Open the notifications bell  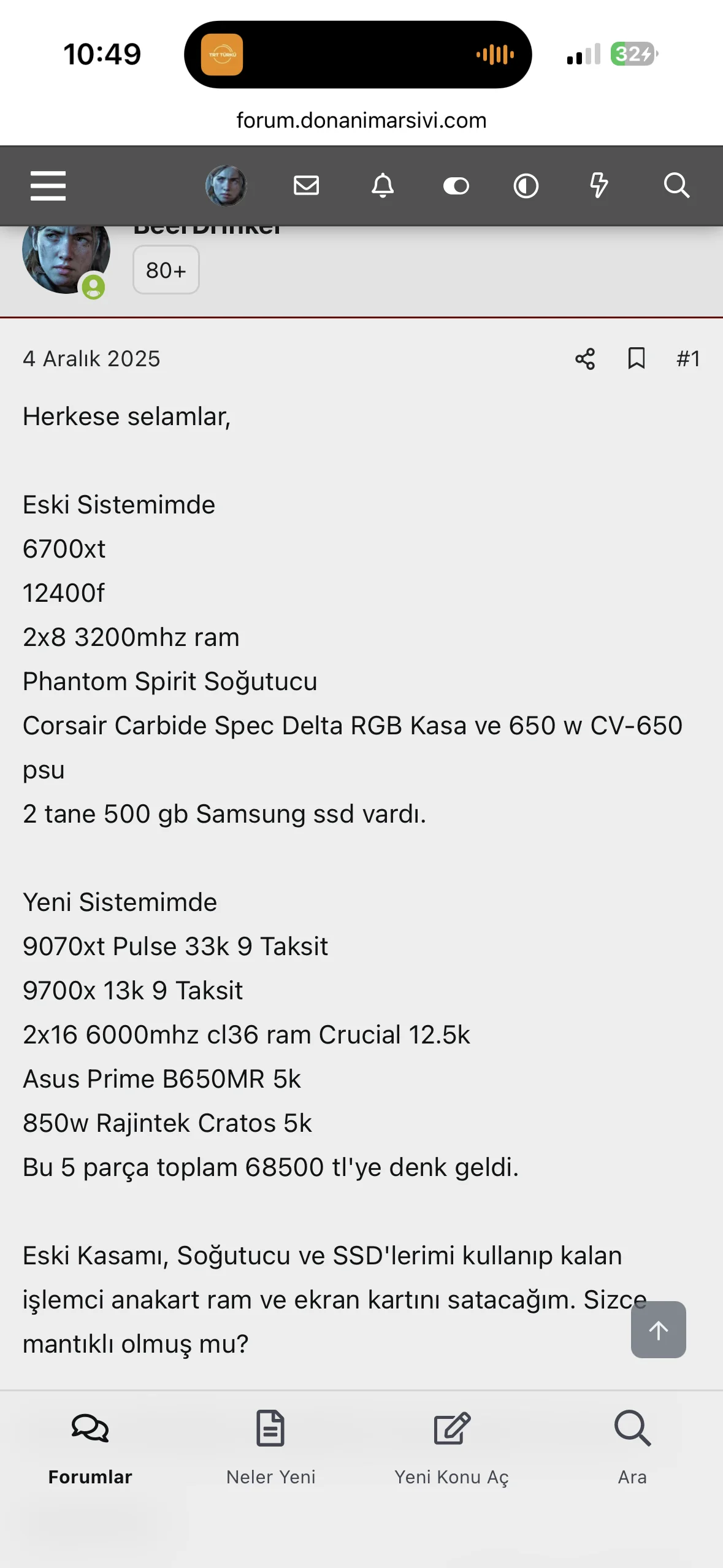pyautogui.click(x=383, y=185)
